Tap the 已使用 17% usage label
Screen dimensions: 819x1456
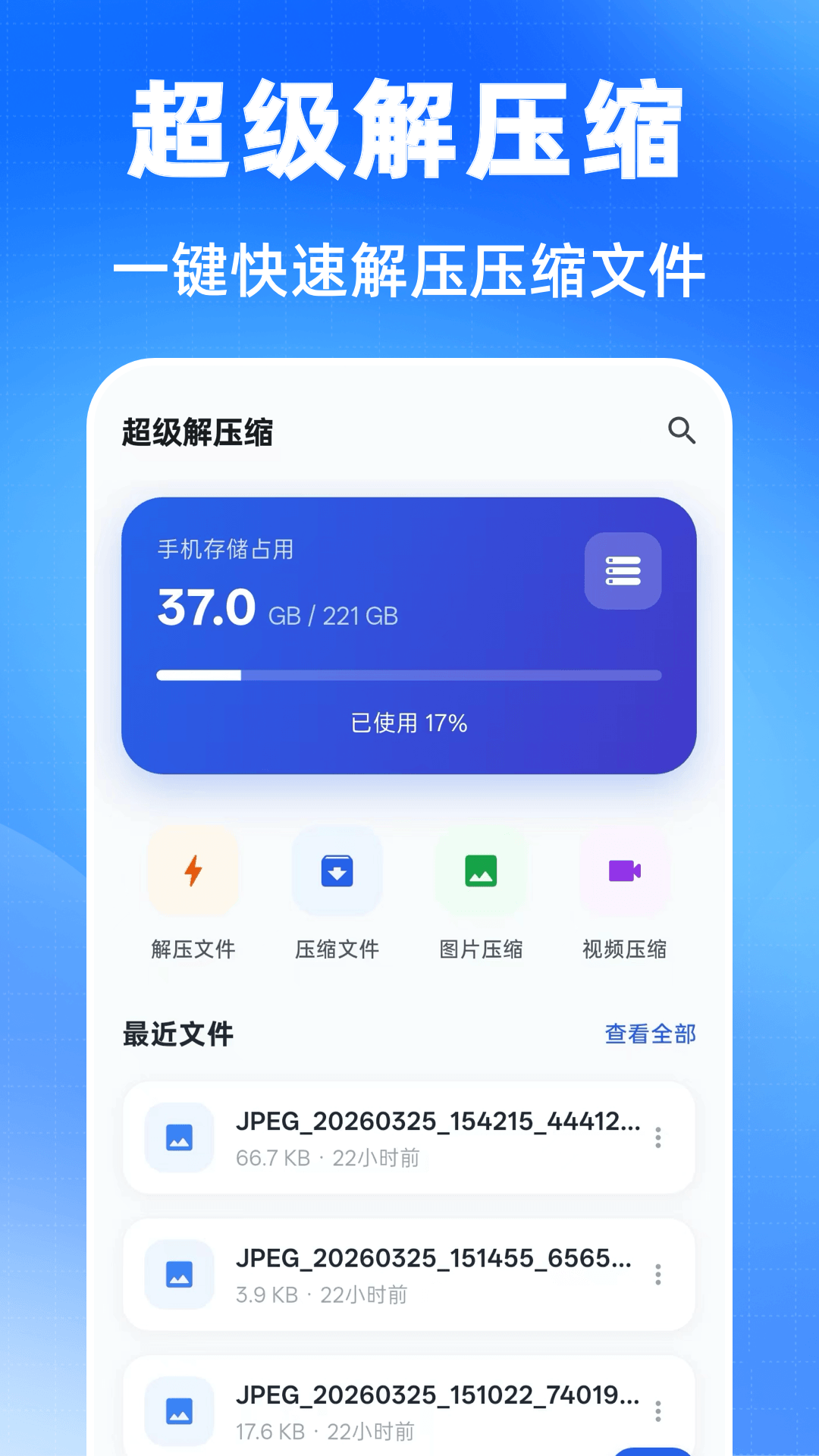coord(407,723)
